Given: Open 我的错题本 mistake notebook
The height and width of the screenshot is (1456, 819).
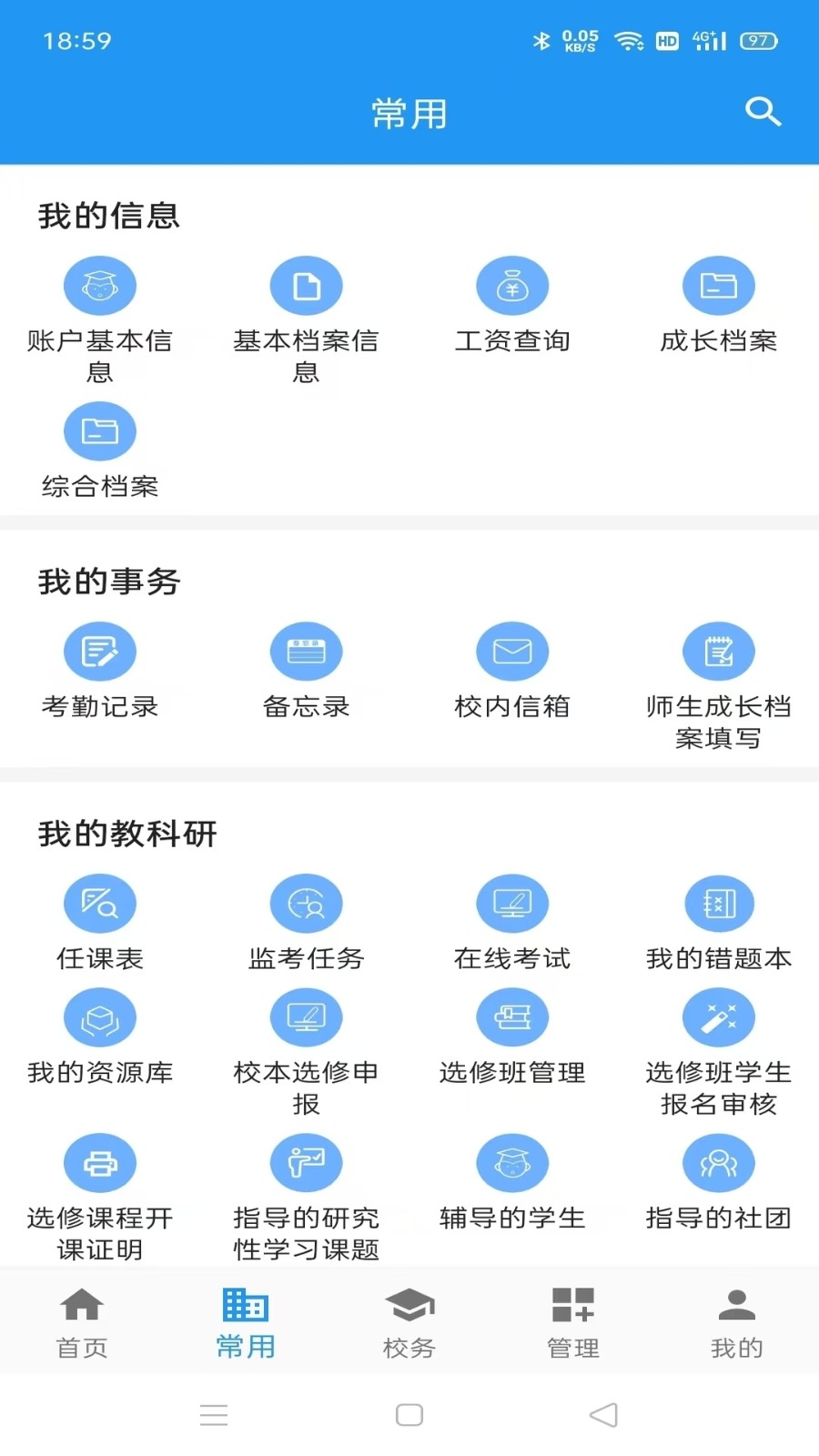Looking at the screenshot, I should (x=719, y=922).
